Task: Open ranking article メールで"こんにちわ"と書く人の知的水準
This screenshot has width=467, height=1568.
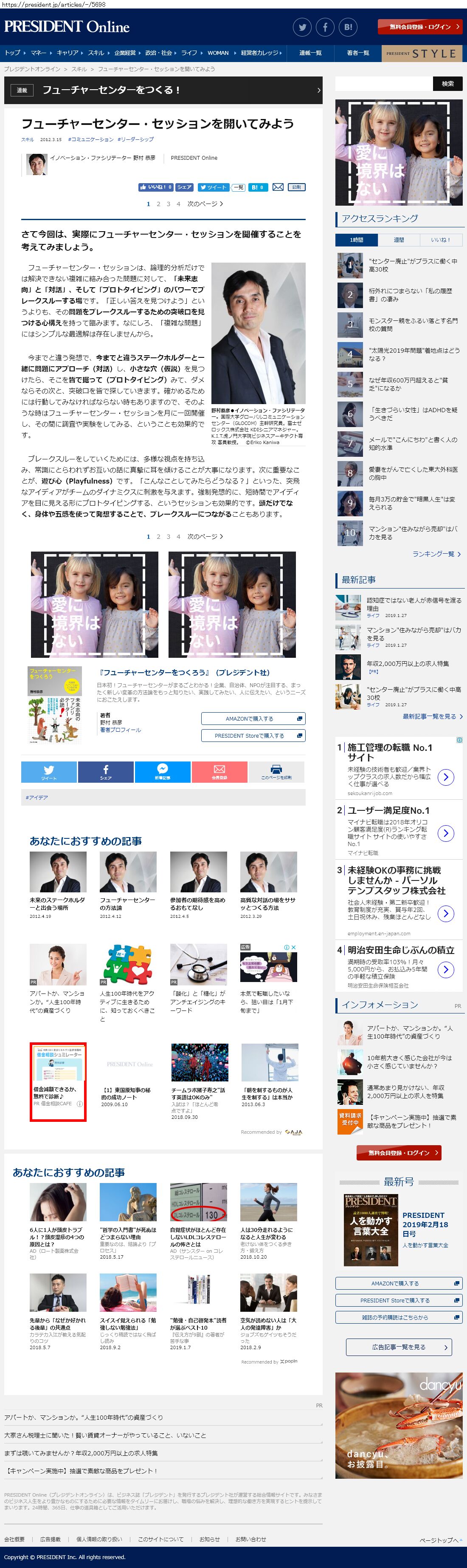Action: (x=412, y=443)
